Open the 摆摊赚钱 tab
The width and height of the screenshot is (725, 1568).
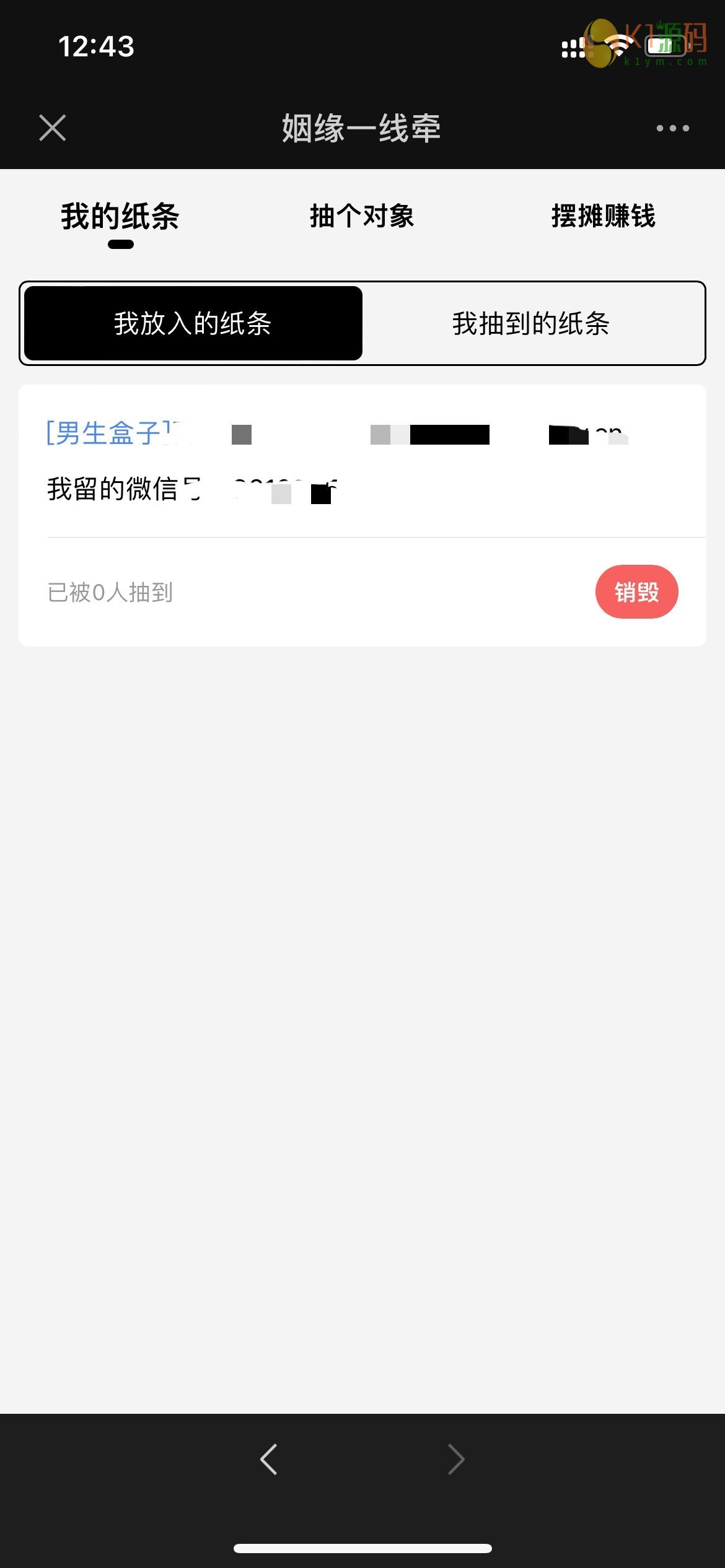coord(604,217)
